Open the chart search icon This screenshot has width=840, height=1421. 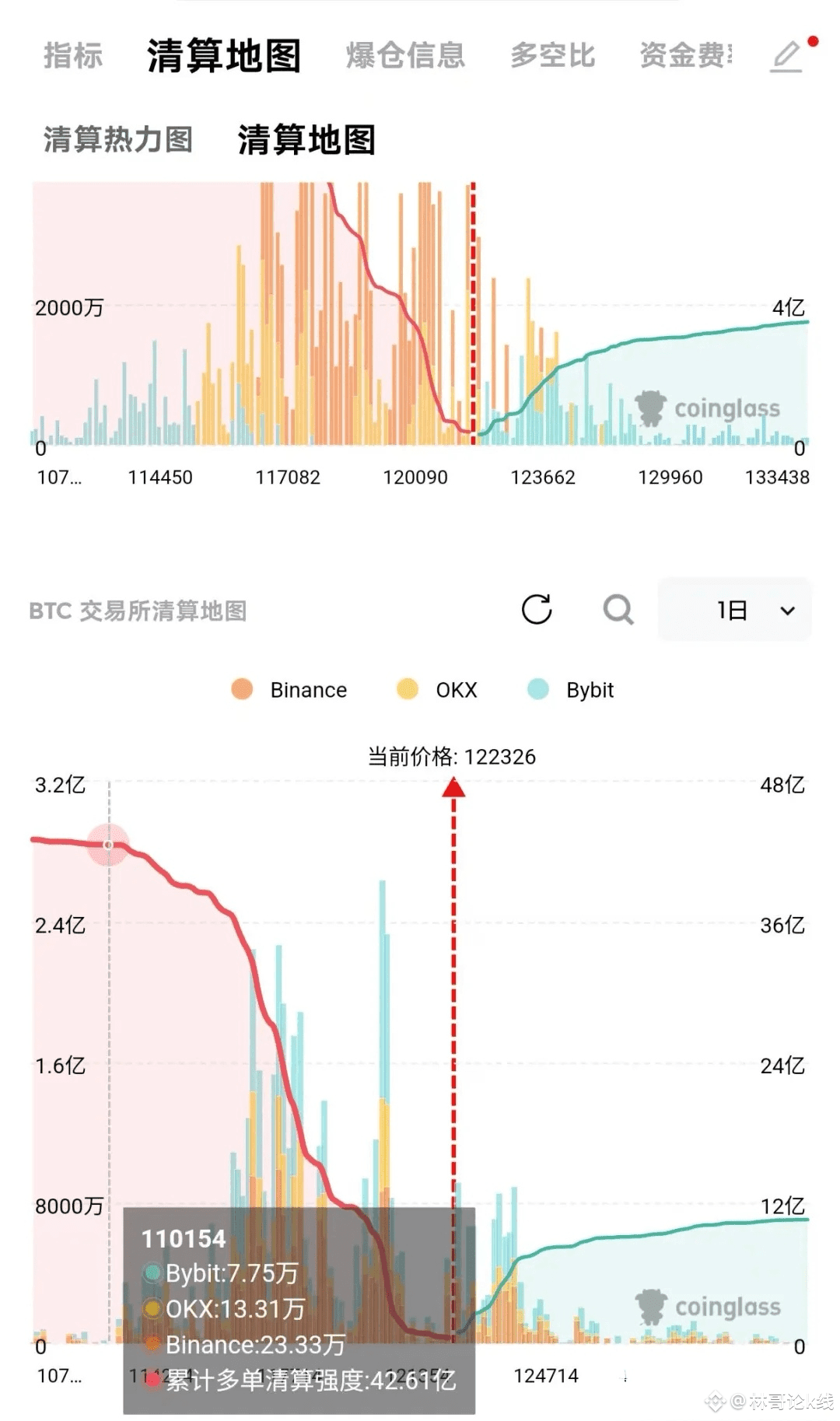(x=618, y=610)
